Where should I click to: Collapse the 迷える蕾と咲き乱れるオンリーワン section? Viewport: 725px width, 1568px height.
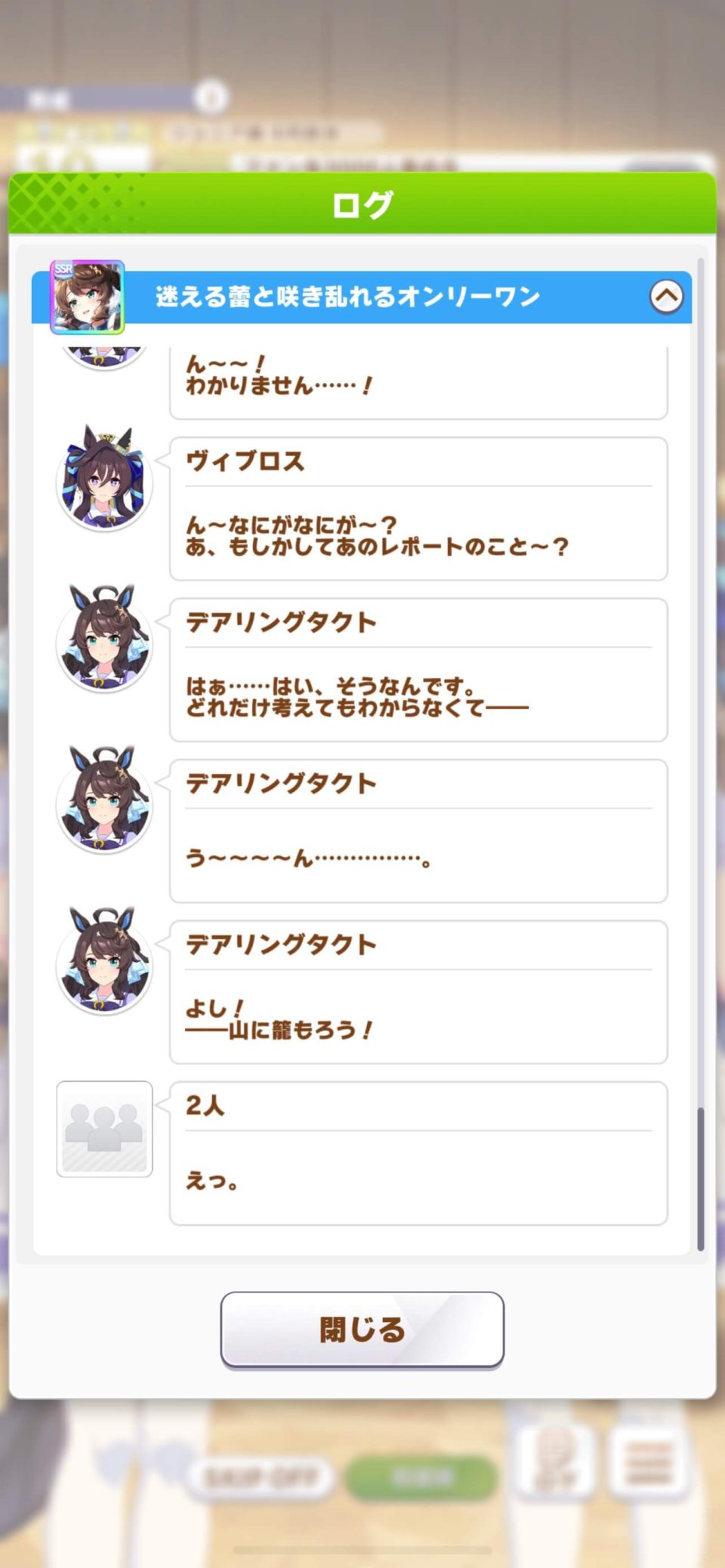(x=666, y=297)
